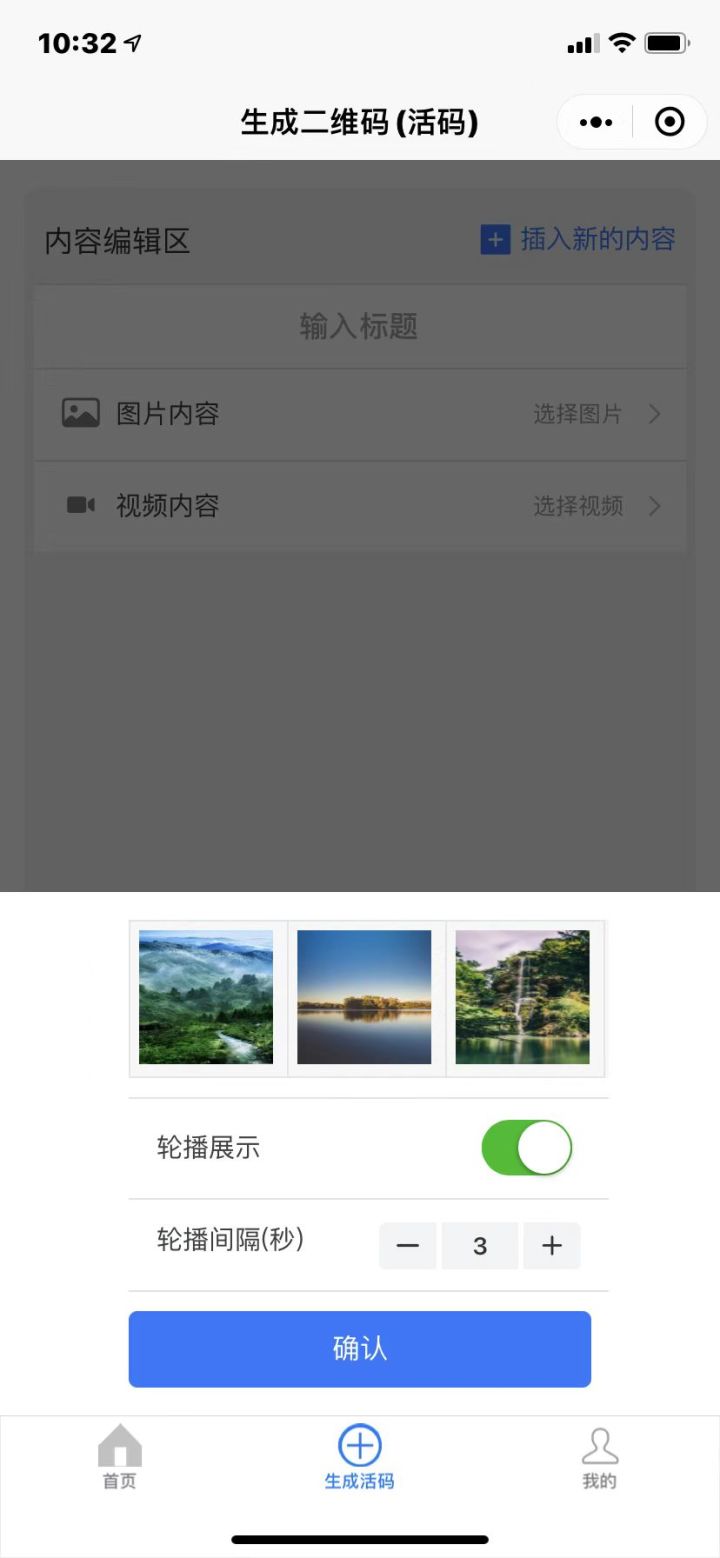The width and height of the screenshot is (720, 1558).
Task: Open the 首页 home tab icon
Action: 118,1444
